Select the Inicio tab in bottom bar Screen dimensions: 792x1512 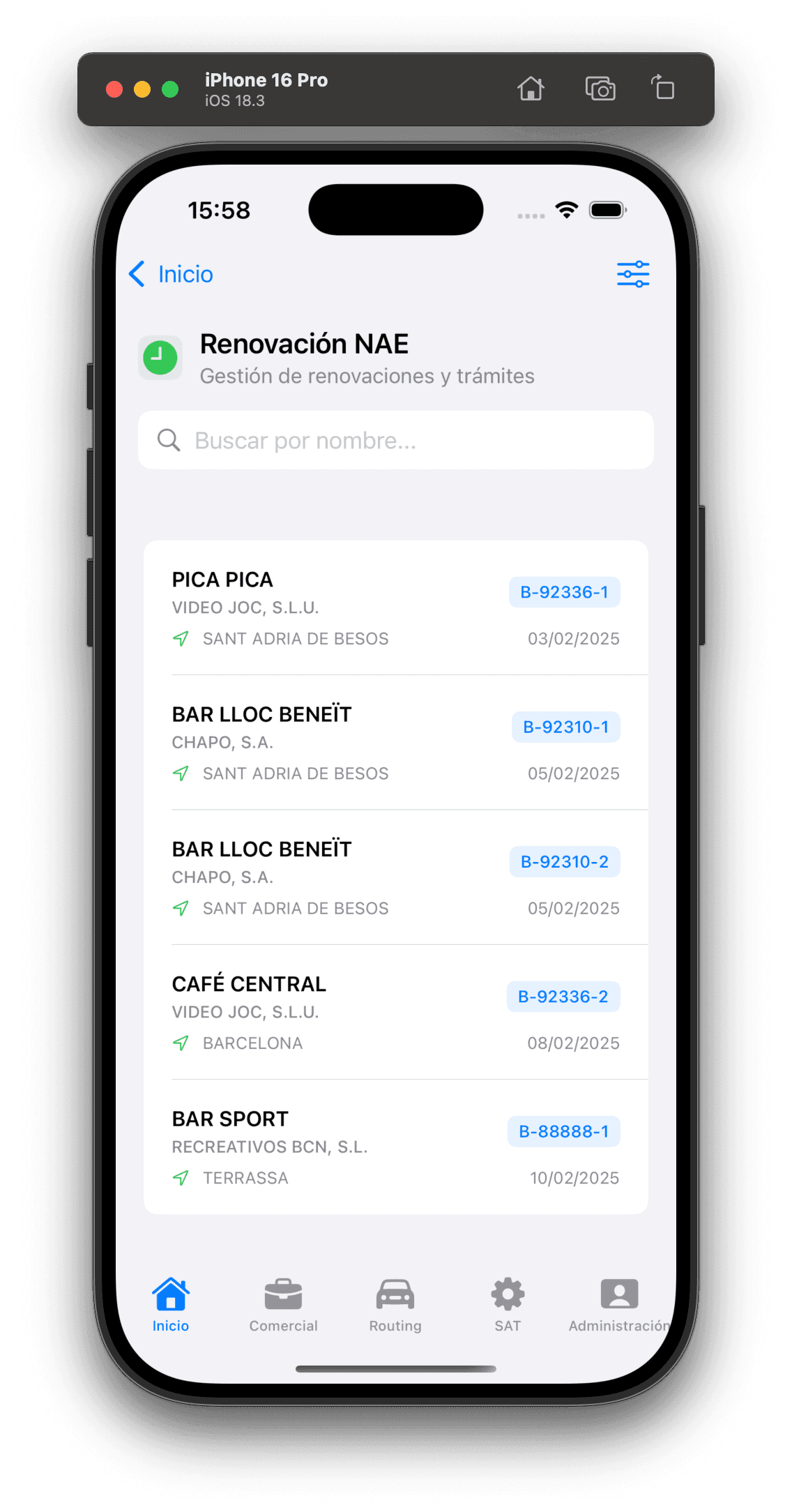[x=171, y=1304]
